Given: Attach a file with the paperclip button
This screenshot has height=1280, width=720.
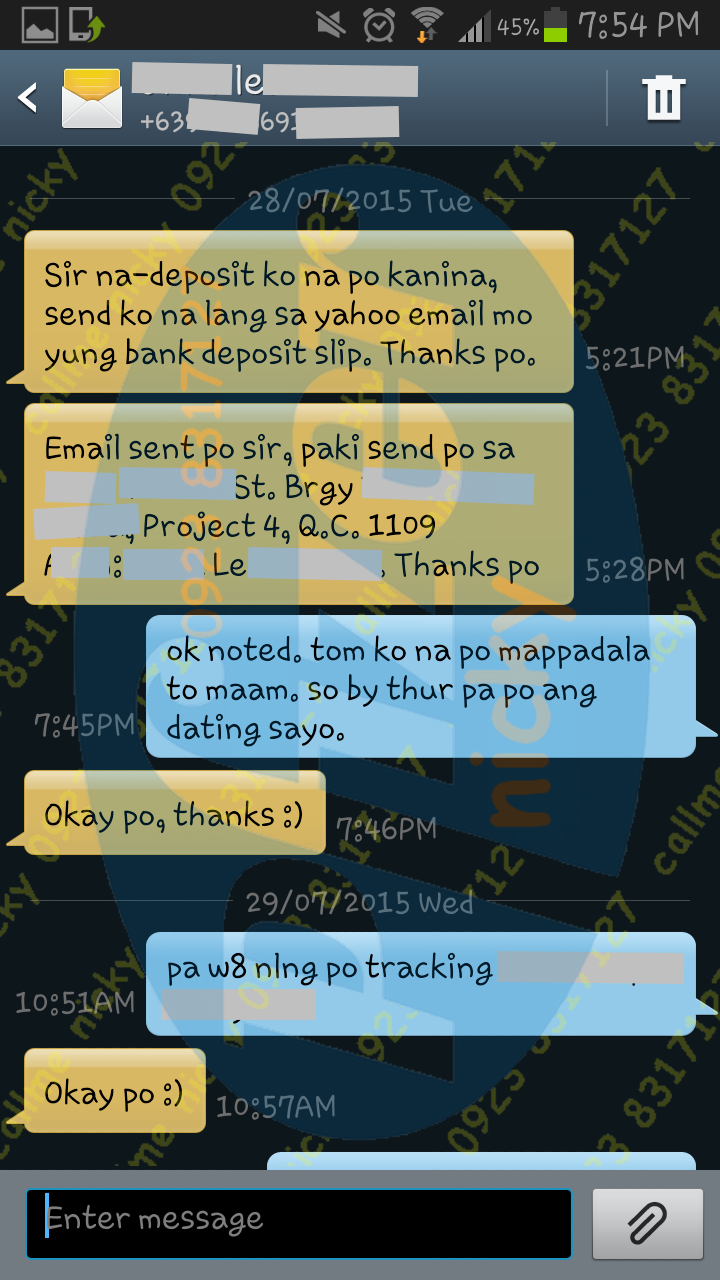Looking at the screenshot, I should pyautogui.click(x=647, y=1222).
